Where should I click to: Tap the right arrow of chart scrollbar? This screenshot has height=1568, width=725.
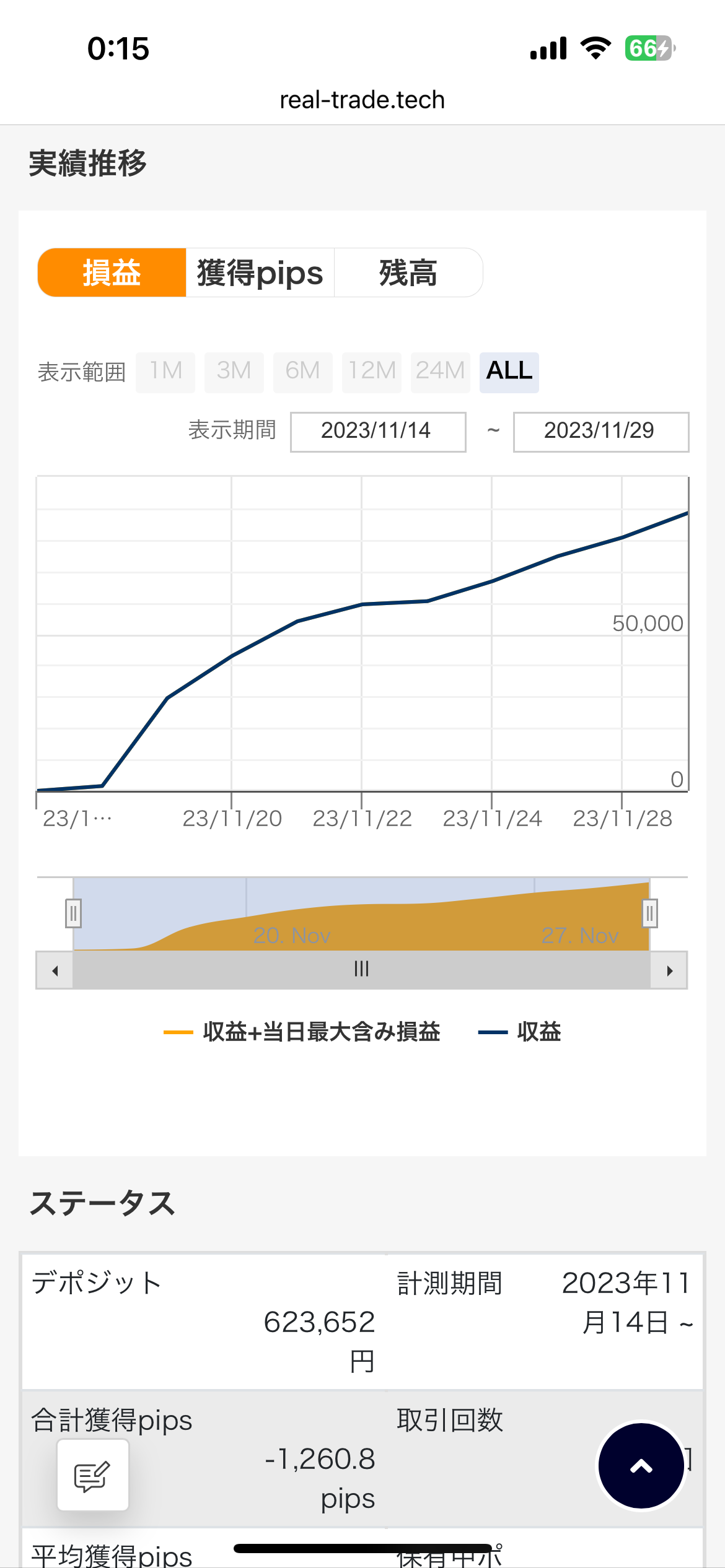pos(669,970)
